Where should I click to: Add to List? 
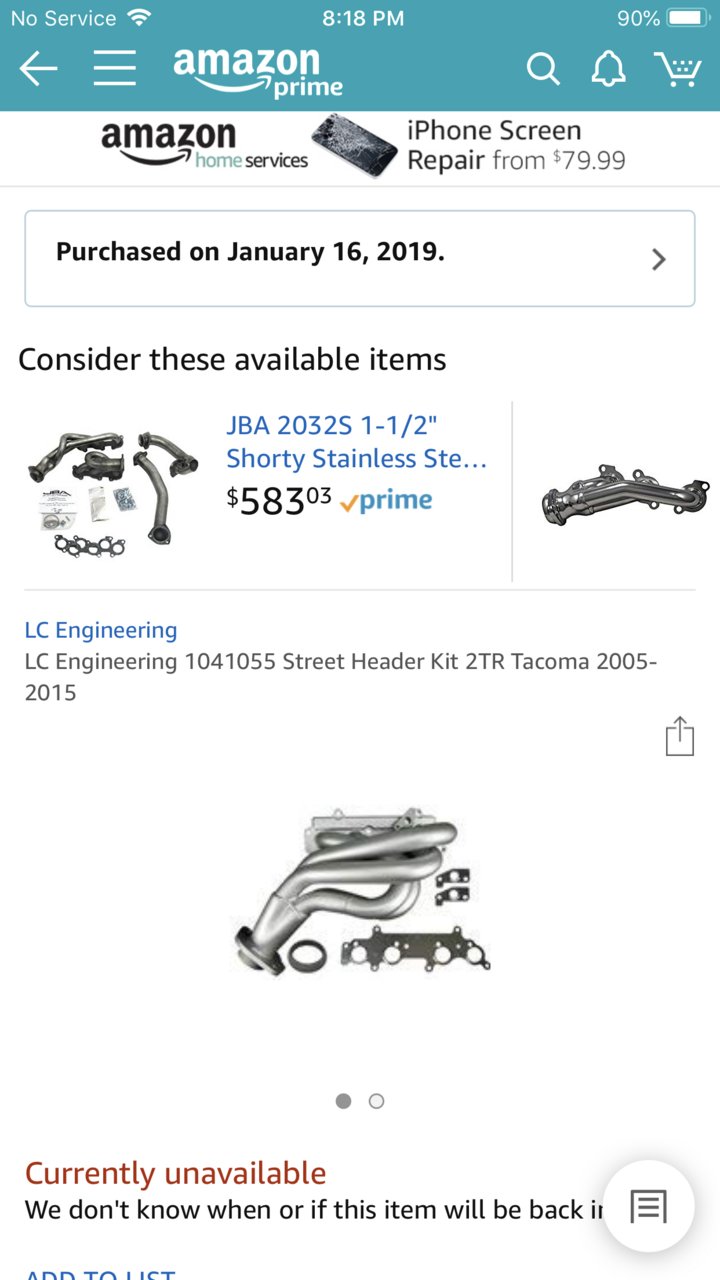coord(100,1272)
